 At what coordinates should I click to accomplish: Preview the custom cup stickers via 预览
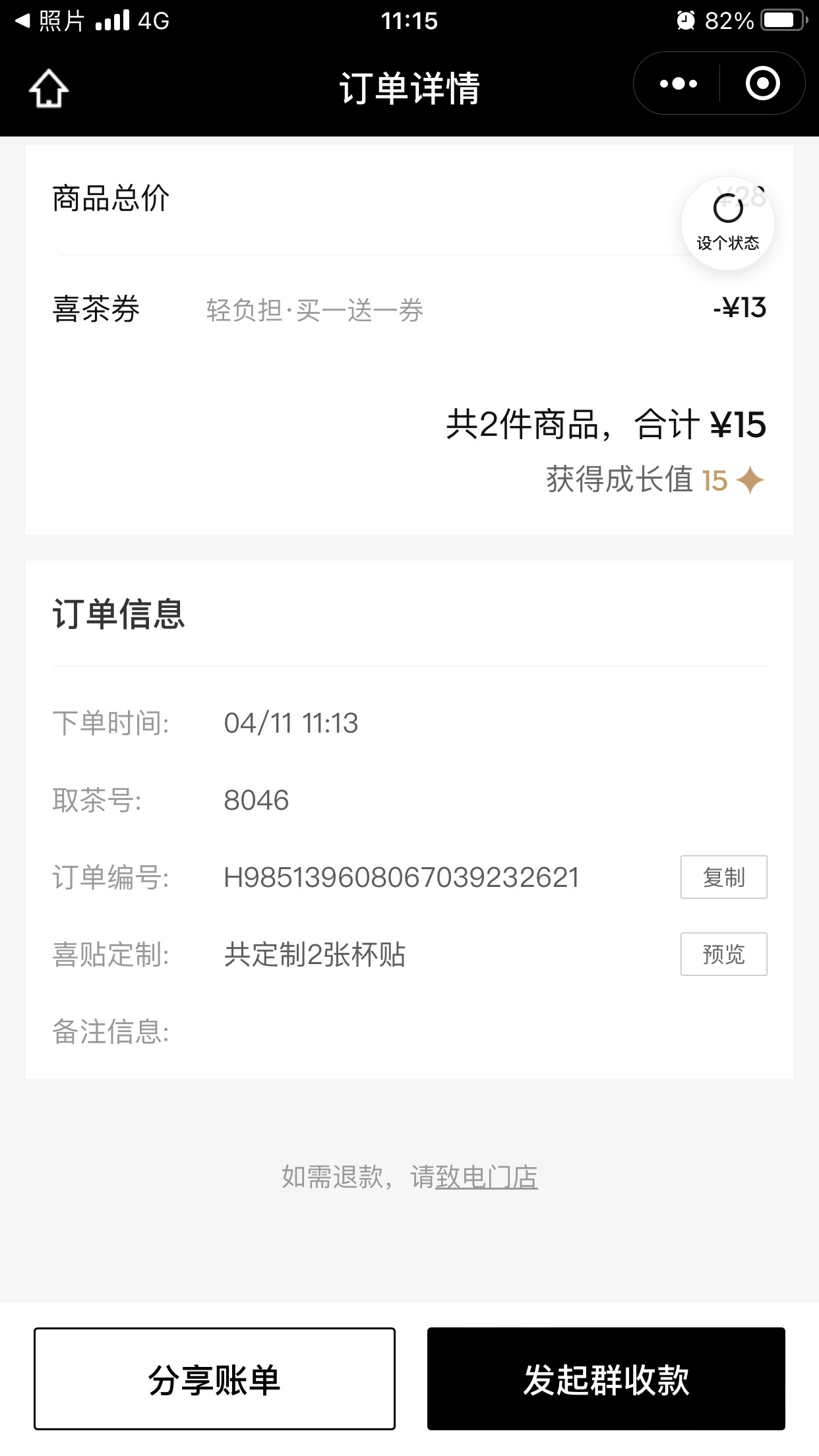(x=724, y=954)
